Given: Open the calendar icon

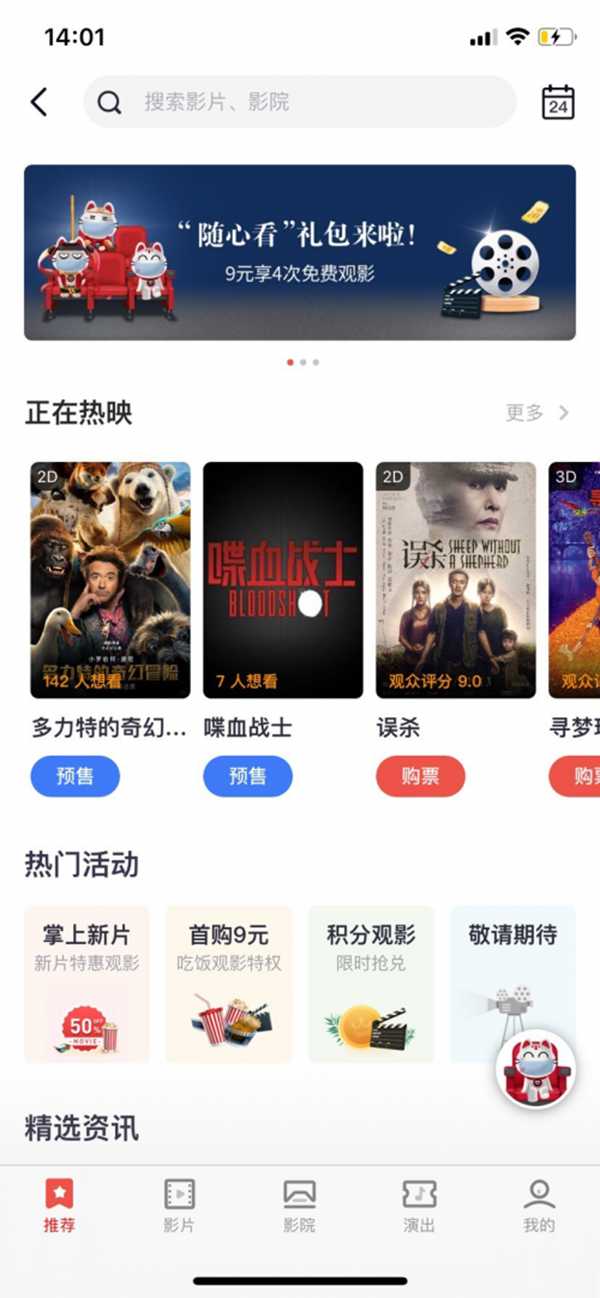Looking at the screenshot, I should [558, 102].
